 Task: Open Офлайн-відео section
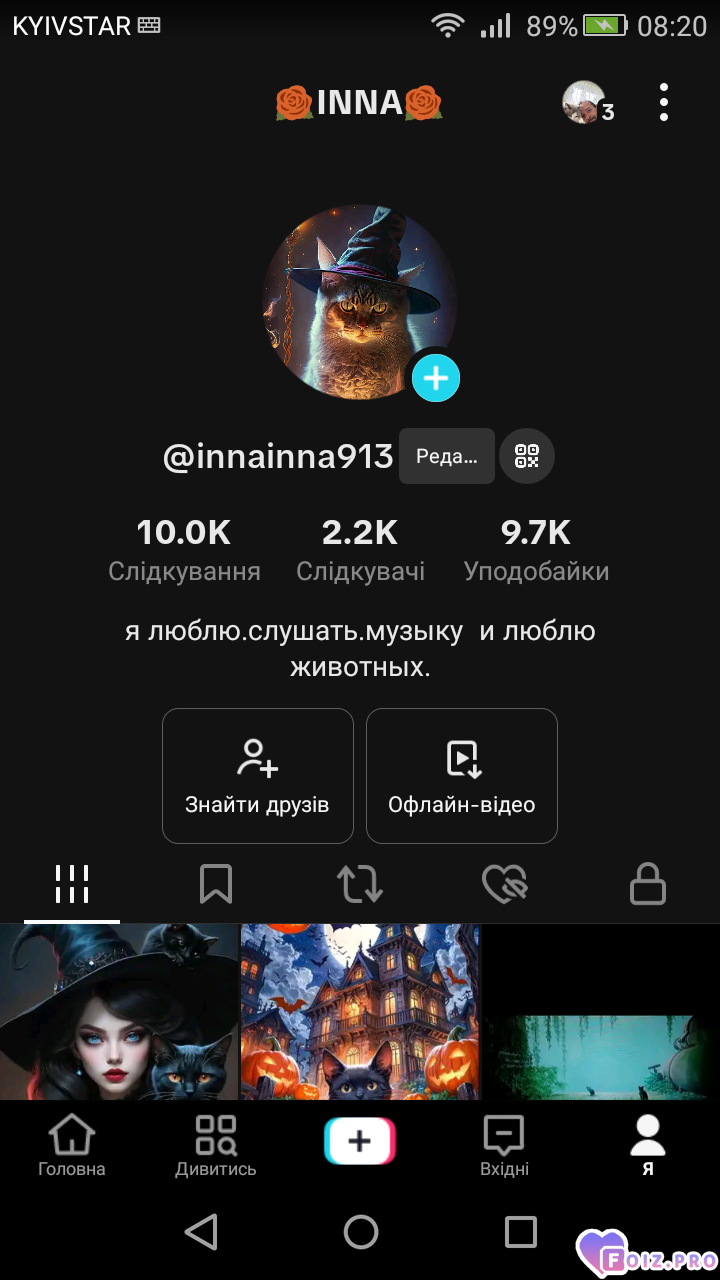coord(462,776)
